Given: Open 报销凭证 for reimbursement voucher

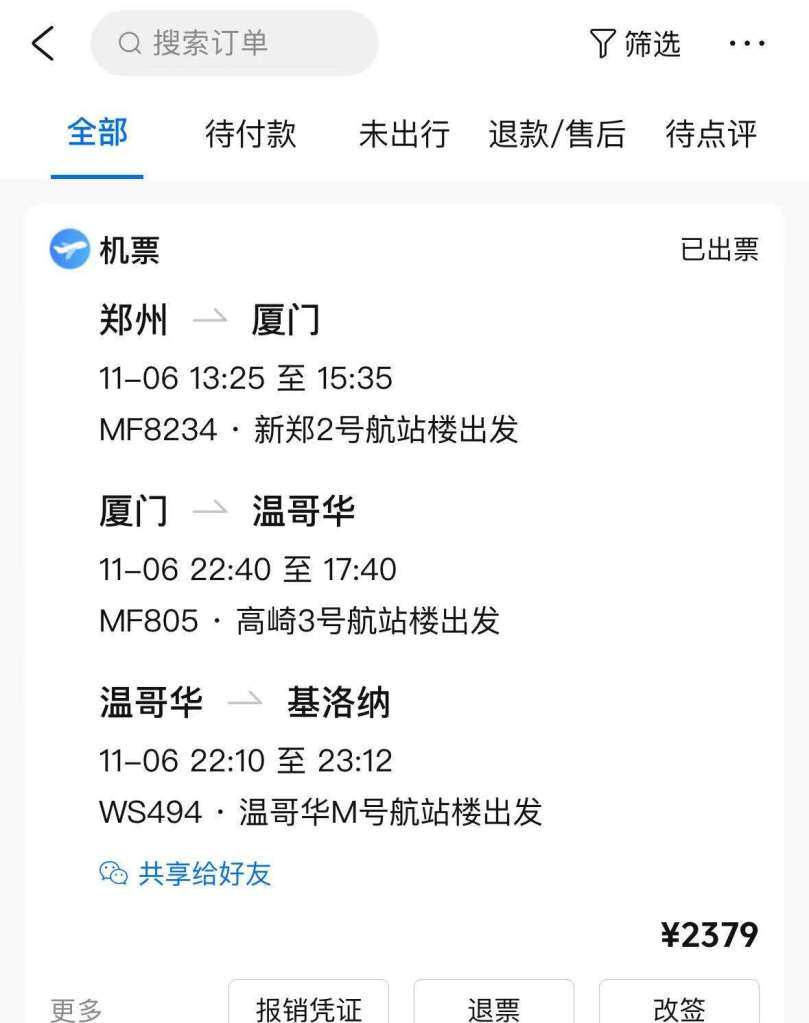Looking at the screenshot, I should pos(308,1007).
